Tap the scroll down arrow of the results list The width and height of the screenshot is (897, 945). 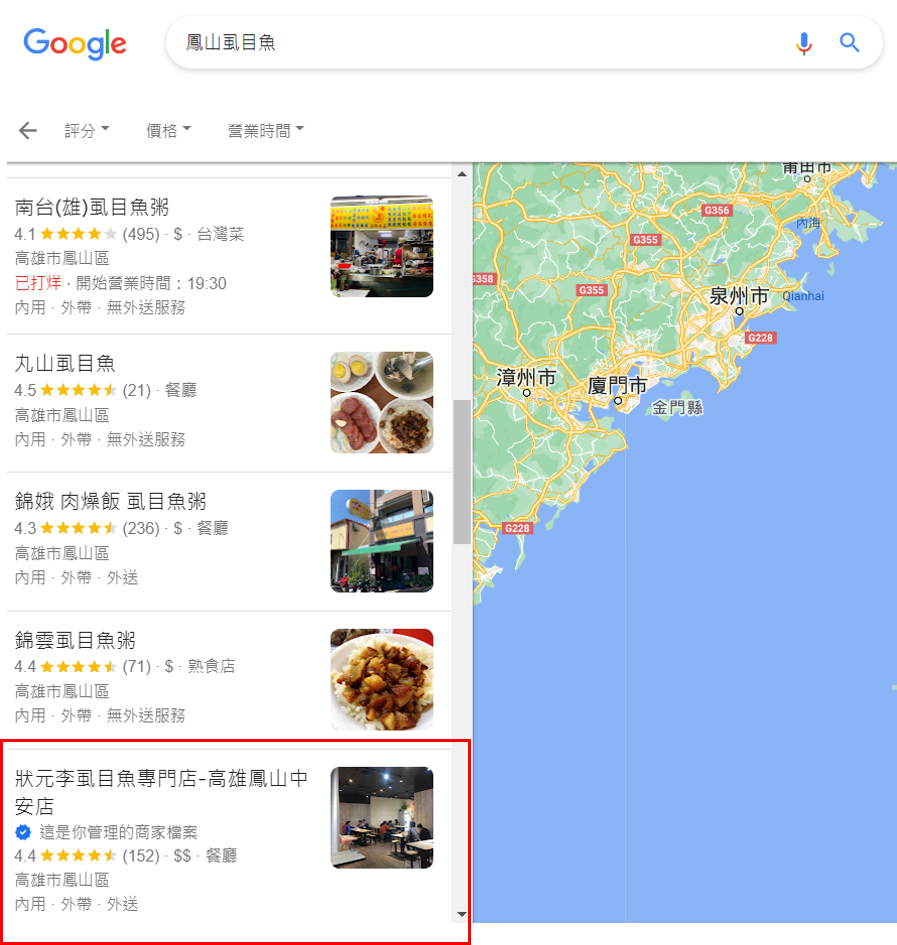tap(462, 913)
